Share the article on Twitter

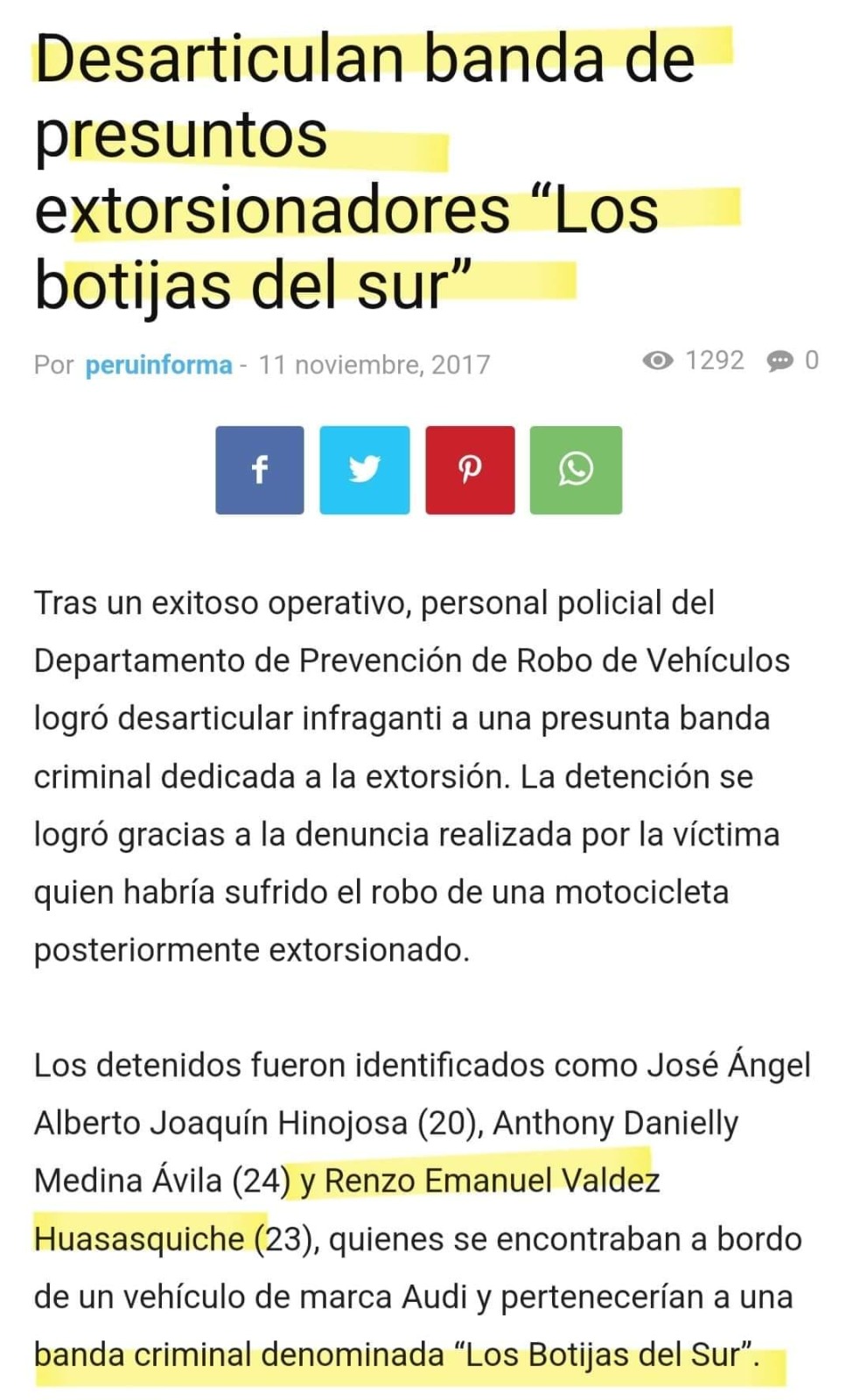pyautogui.click(x=365, y=470)
